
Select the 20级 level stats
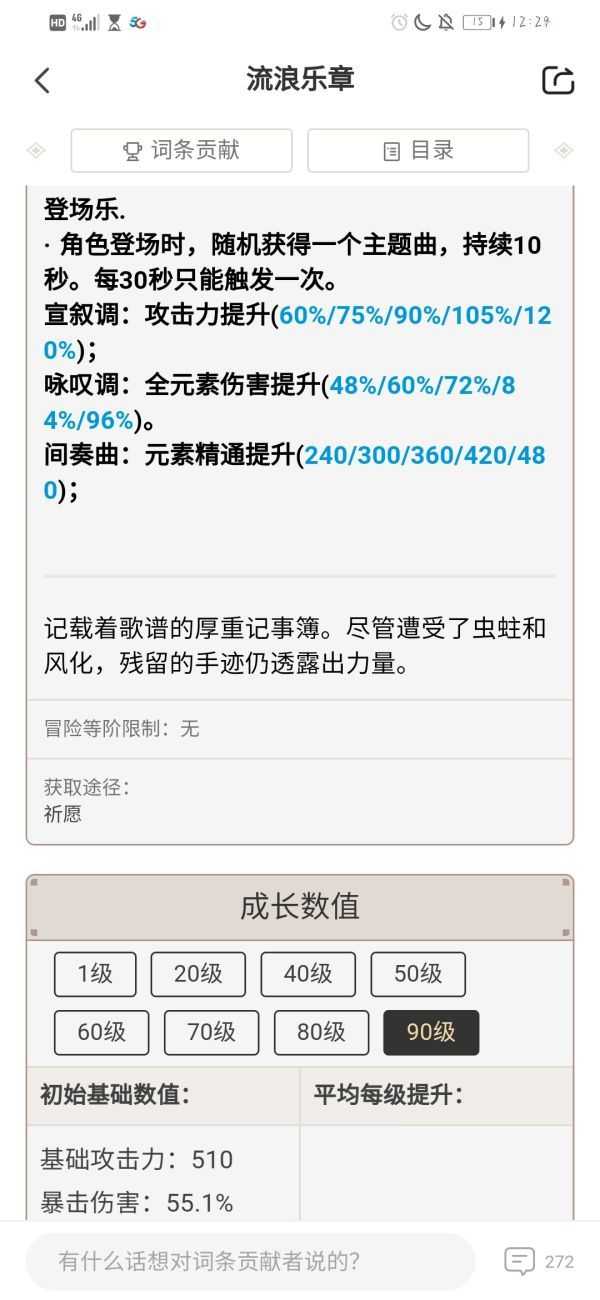tap(198, 974)
